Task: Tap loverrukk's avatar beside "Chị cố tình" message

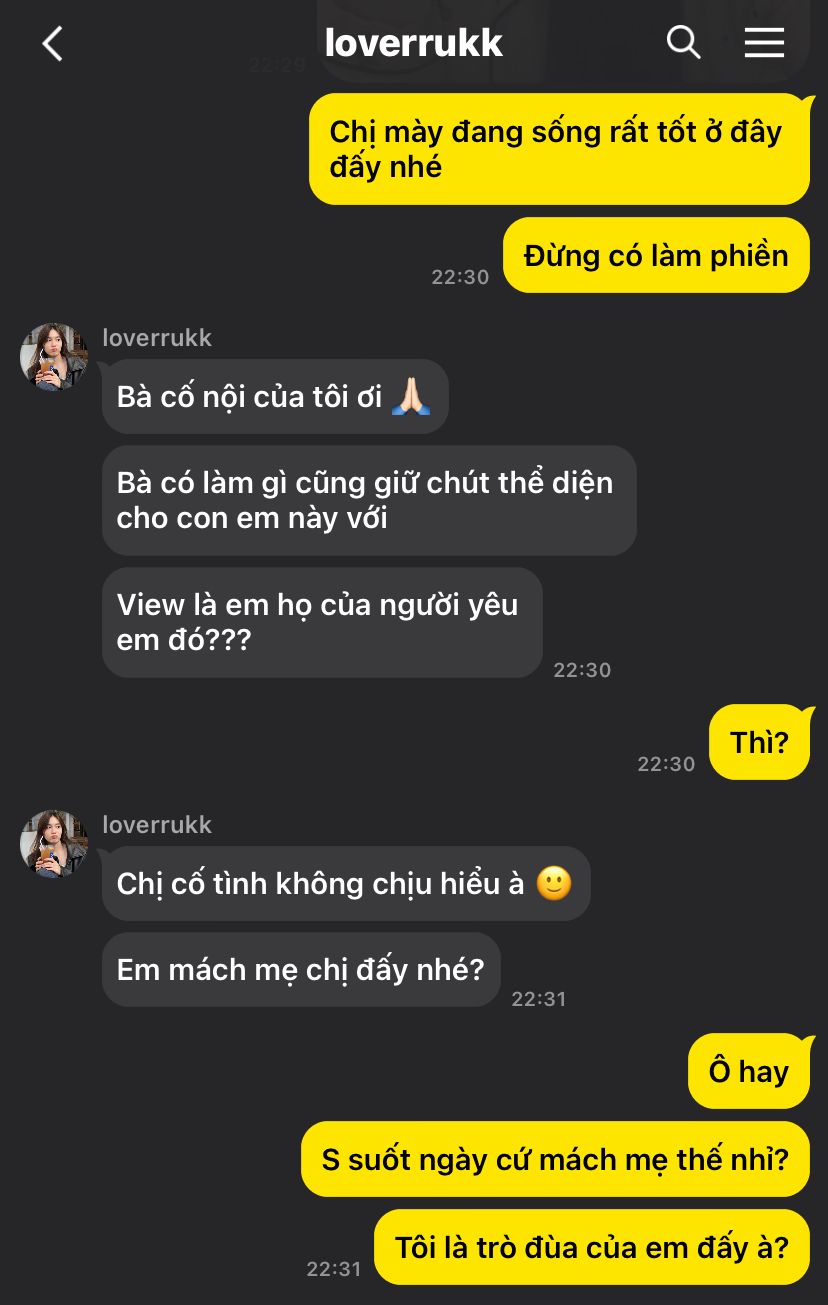Action: [x=54, y=844]
